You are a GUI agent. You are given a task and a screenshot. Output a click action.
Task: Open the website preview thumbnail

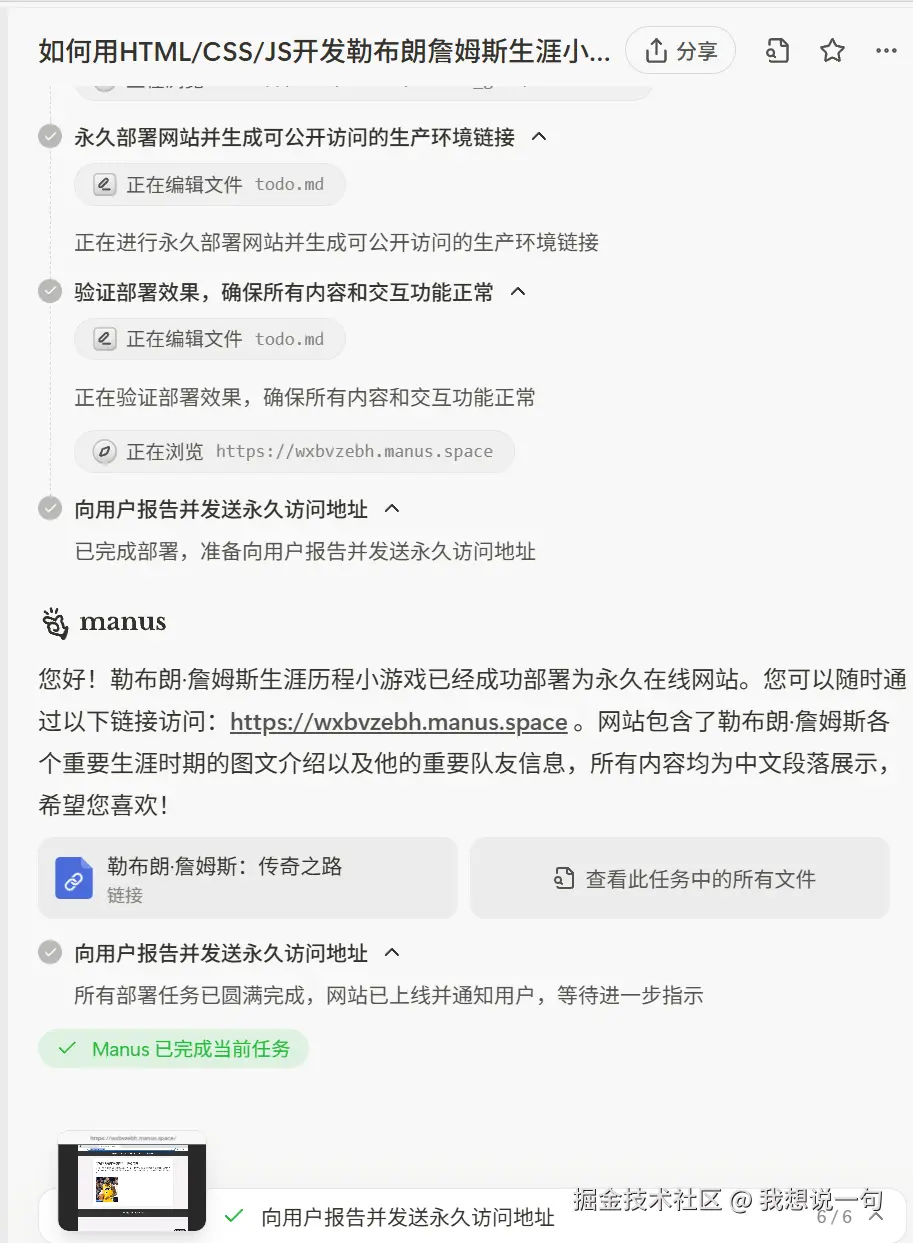coord(132,1180)
